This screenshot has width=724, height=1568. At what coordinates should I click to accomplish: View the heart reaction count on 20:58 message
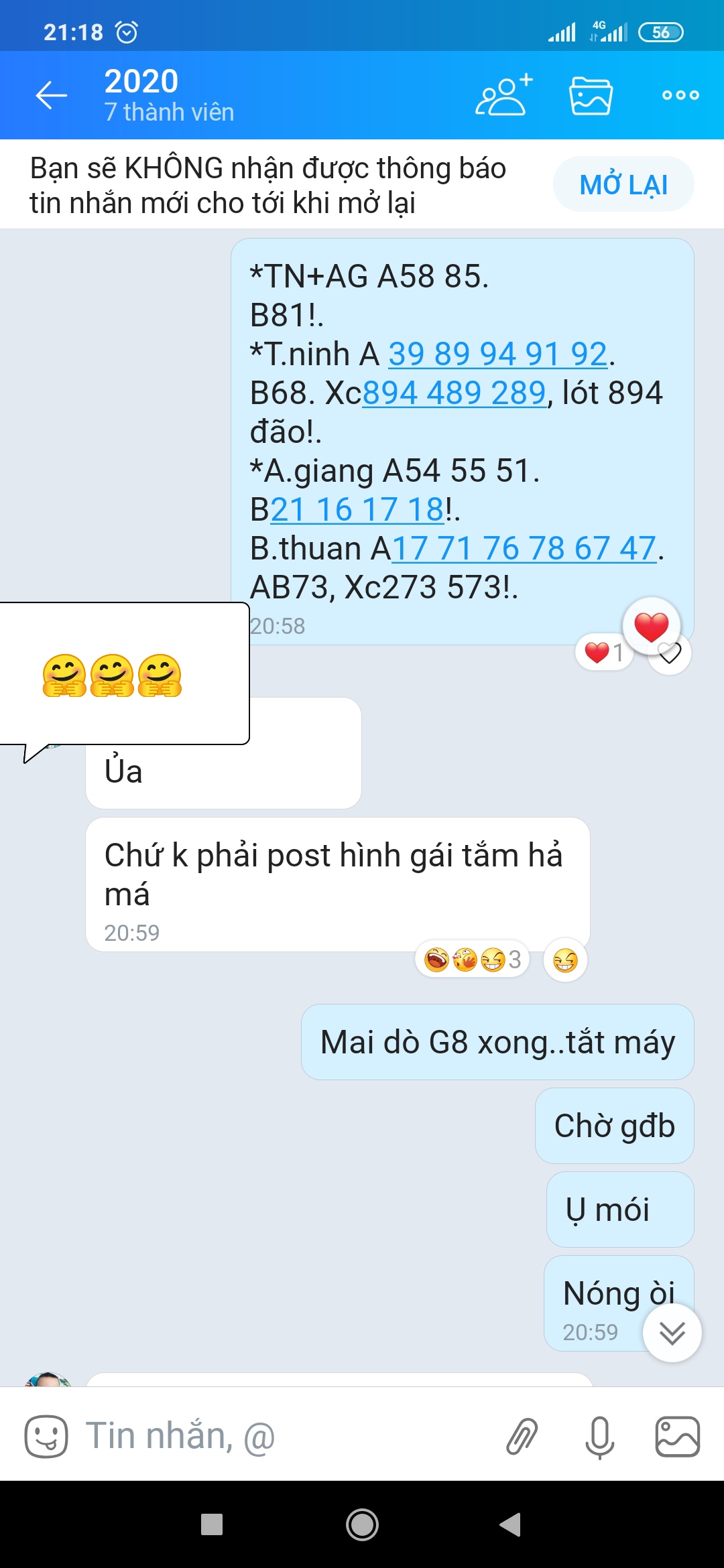603,652
